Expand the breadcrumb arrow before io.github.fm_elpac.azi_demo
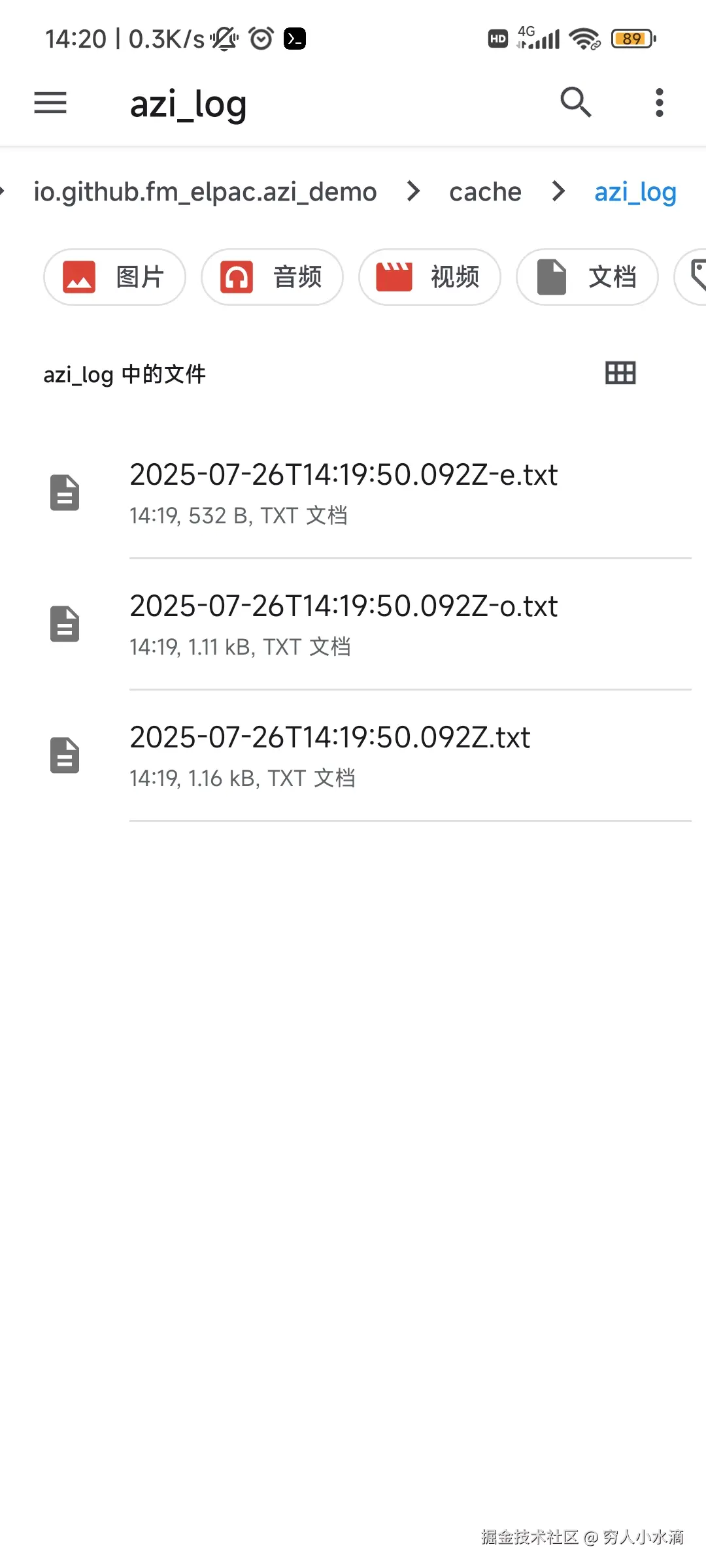Screen dimensions: 706x1568 [x=5, y=191]
